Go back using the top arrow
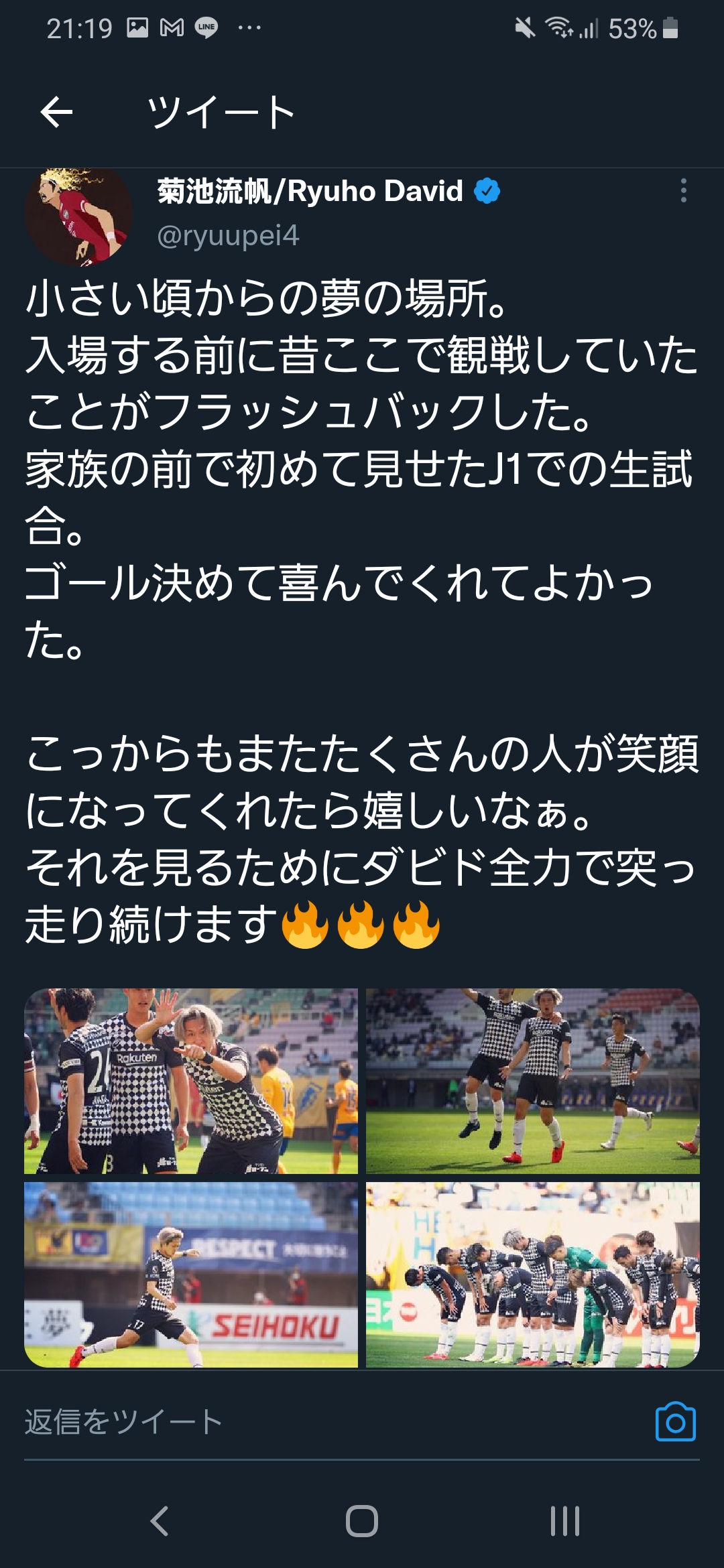Screen dimensions: 724x1568 56,112
